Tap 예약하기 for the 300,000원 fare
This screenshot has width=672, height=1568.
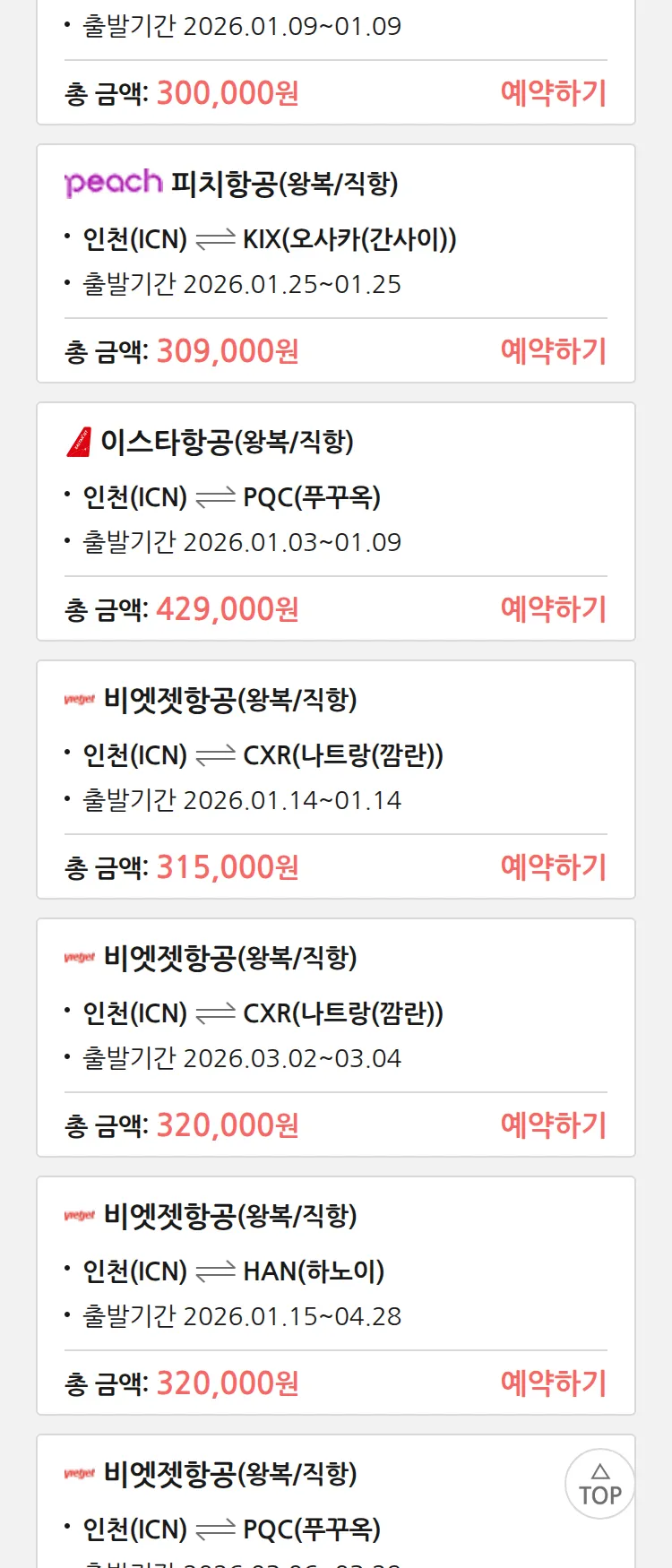(x=553, y=93)
